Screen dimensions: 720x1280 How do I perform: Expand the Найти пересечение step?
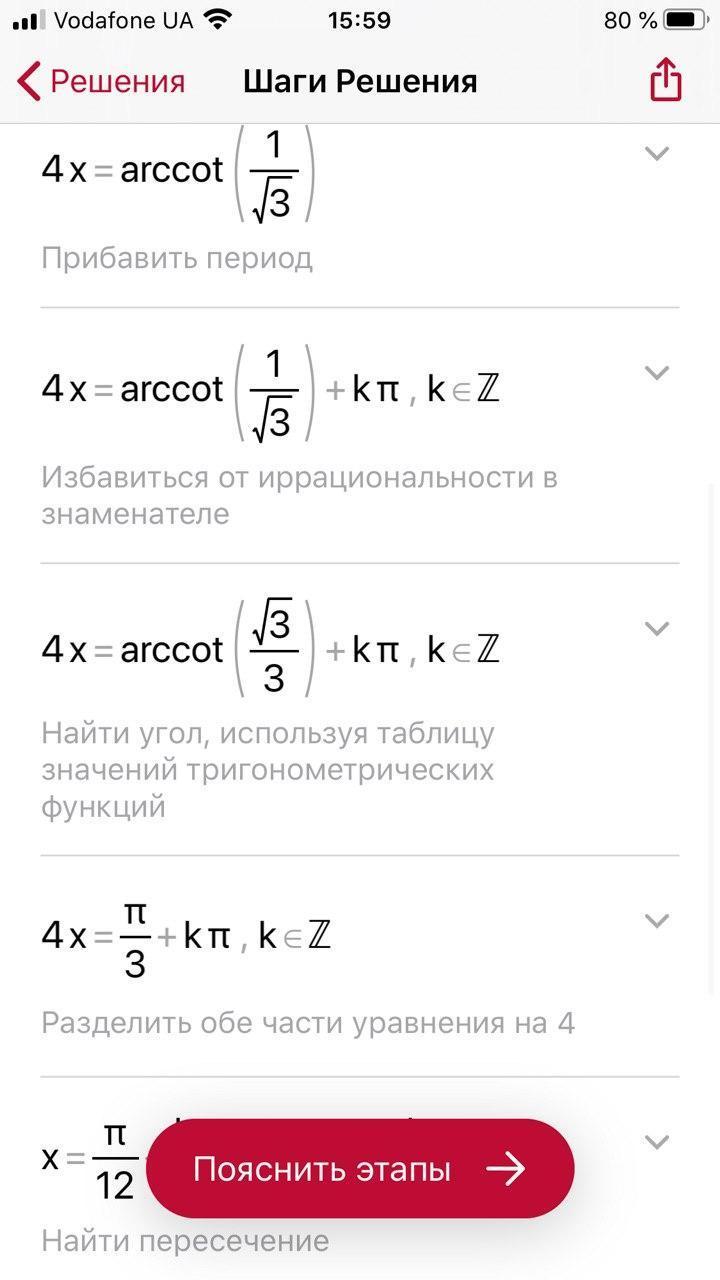[x=656, y=1141]
